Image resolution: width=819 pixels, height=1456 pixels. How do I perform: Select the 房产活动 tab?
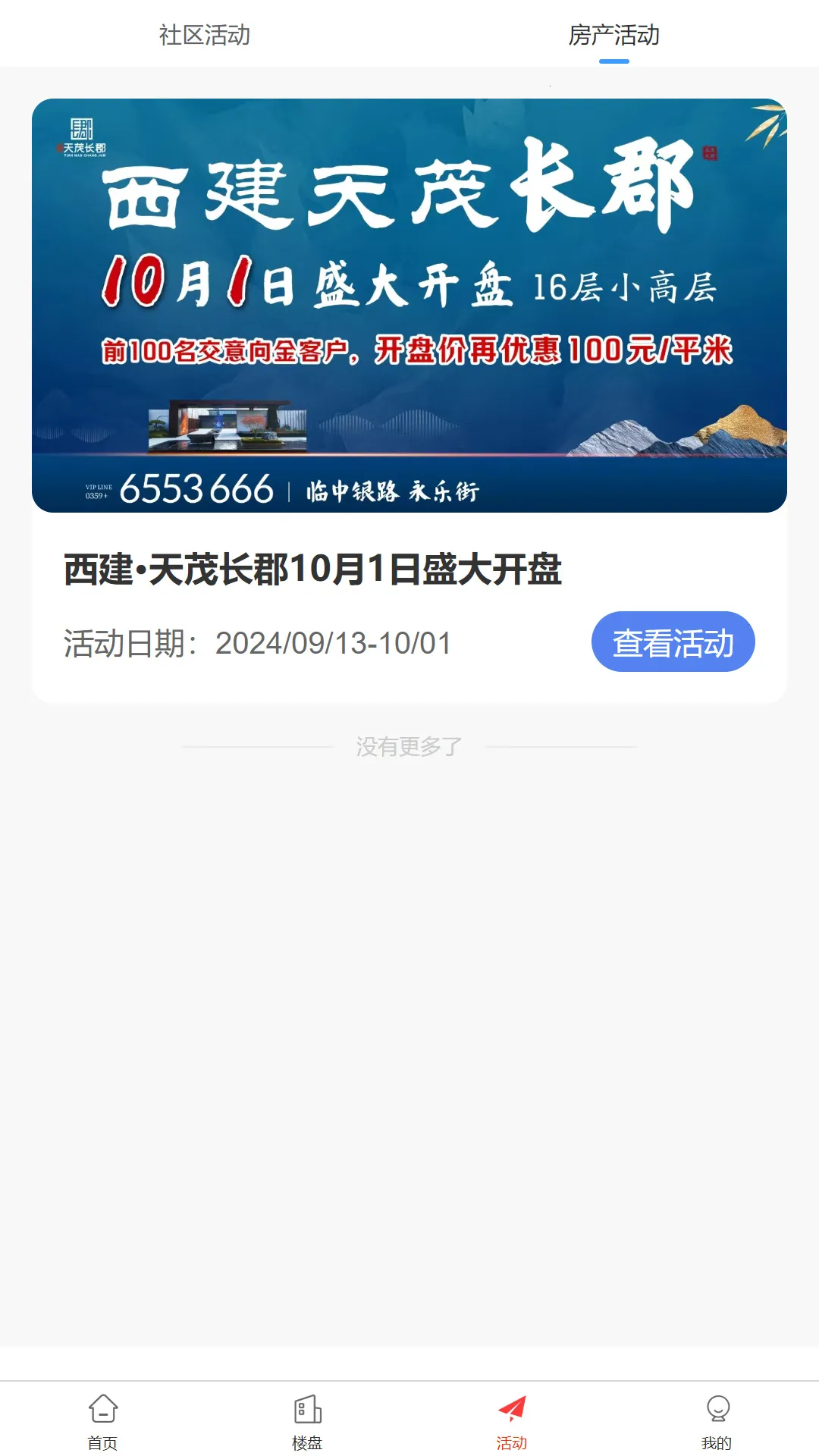point(613,35)
